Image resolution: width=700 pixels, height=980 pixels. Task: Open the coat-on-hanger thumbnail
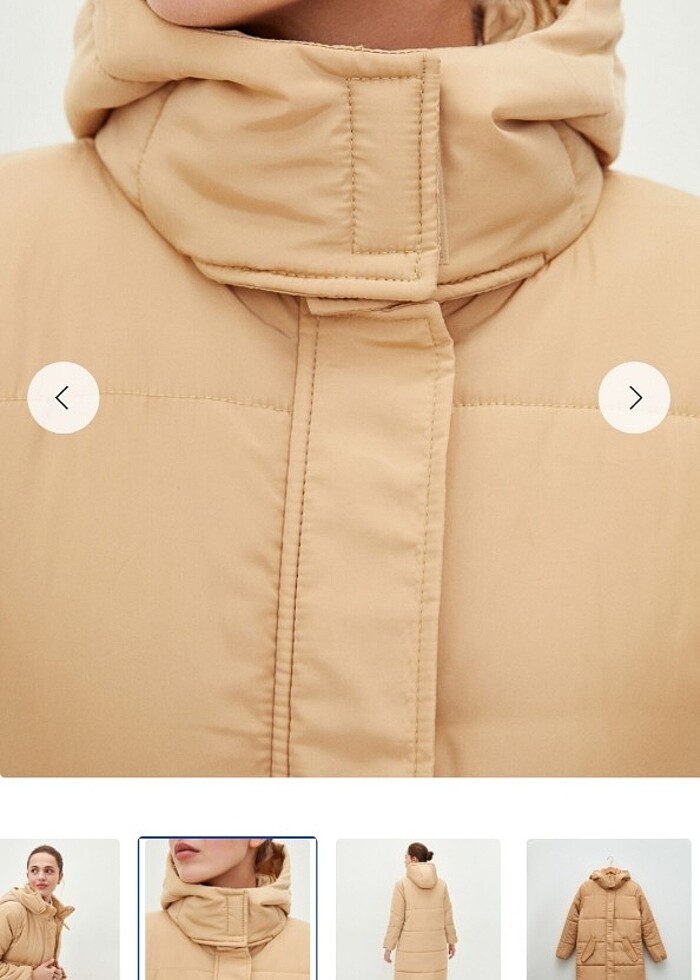click(608, 910)
